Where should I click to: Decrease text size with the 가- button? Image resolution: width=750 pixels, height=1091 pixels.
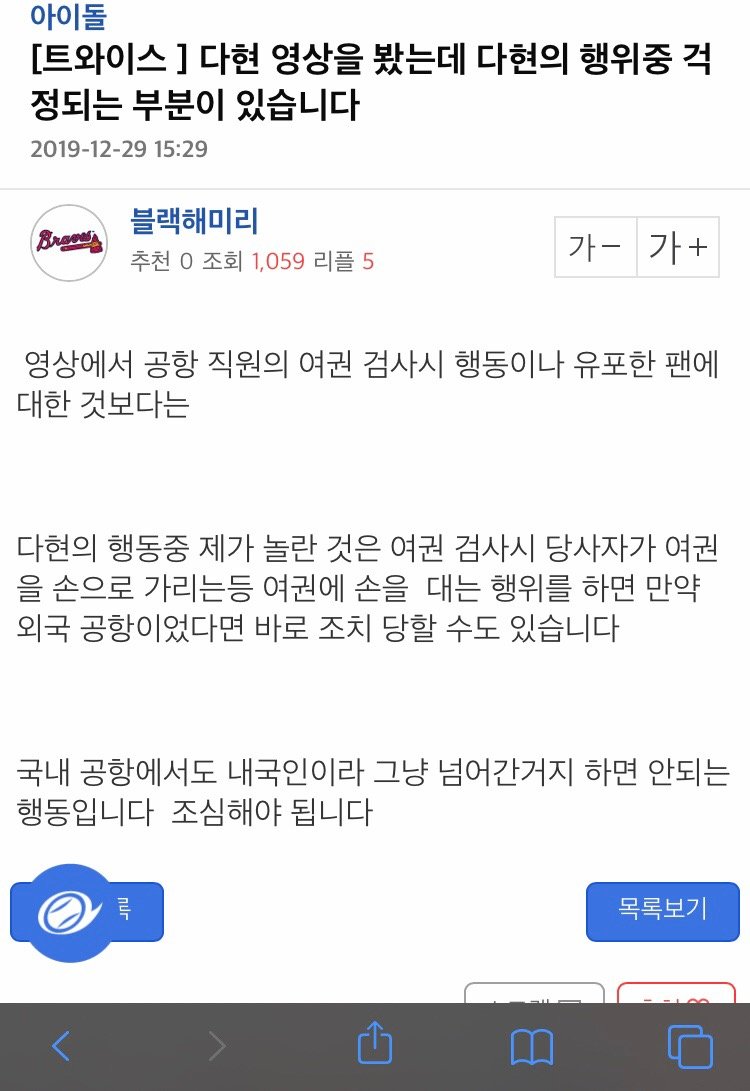(x=595, y=247)
